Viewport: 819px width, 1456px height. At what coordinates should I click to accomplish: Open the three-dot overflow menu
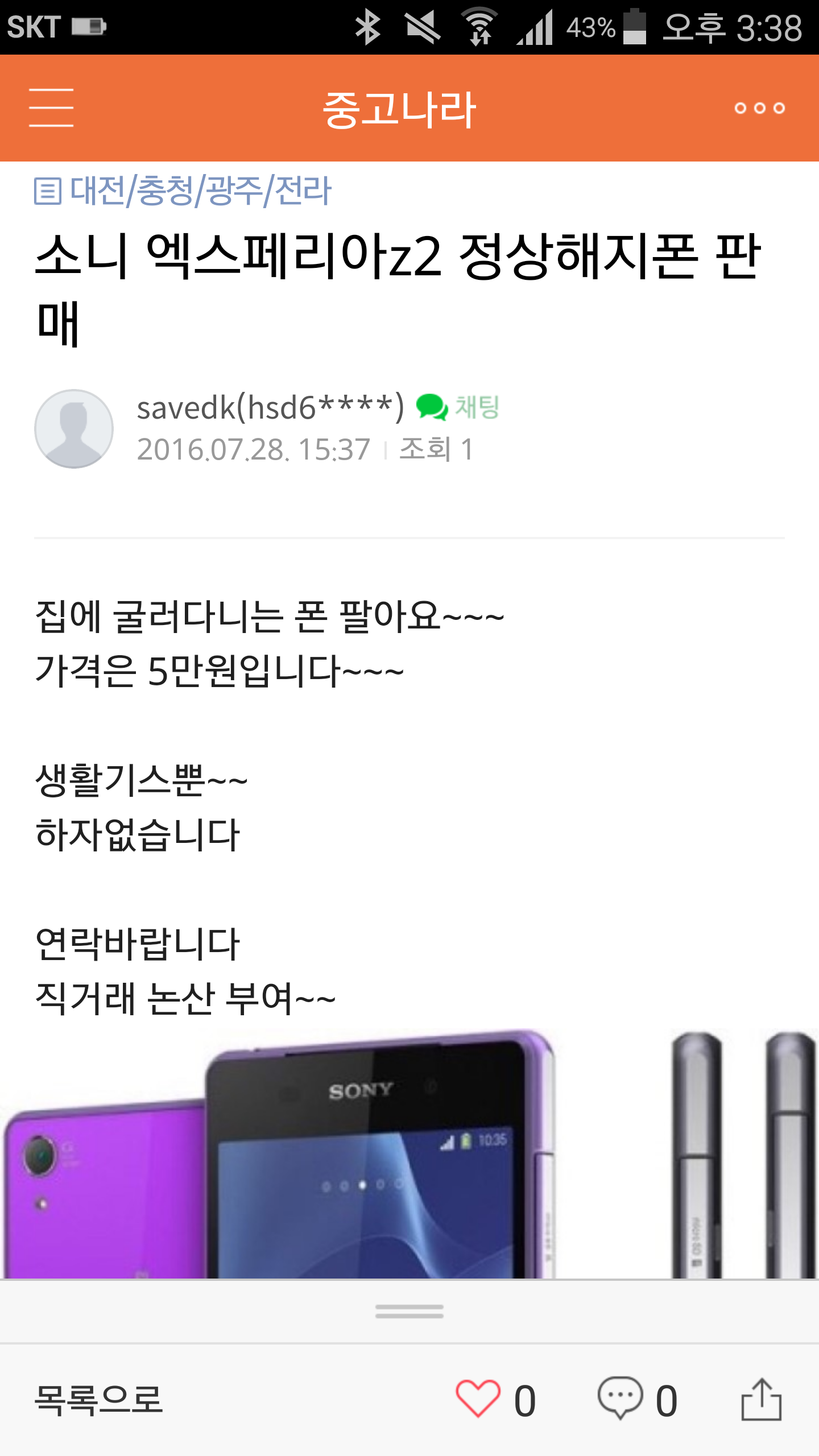coord(759,108)
